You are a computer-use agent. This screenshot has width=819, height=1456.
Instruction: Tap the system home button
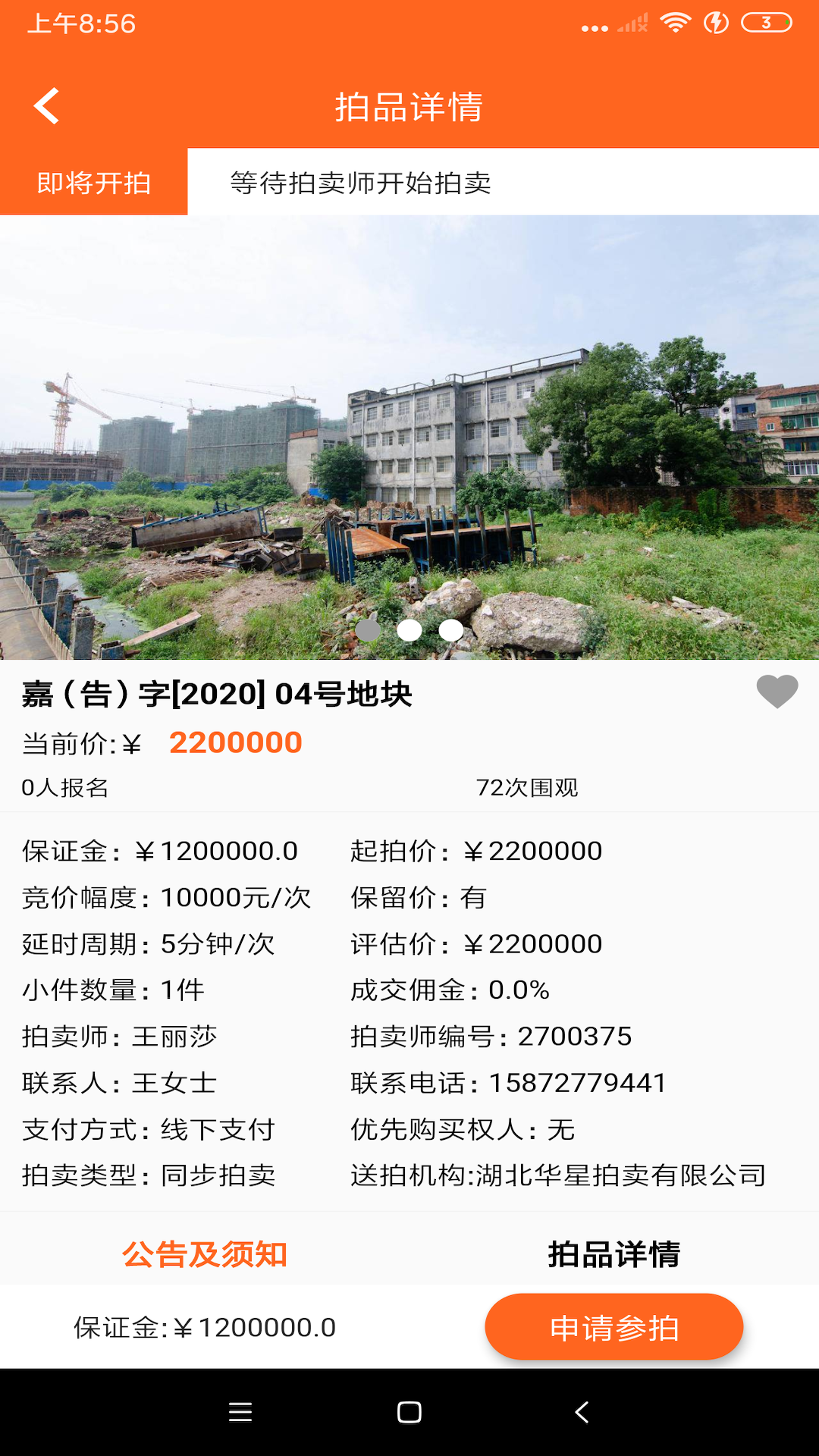[x=409, y=1412]
